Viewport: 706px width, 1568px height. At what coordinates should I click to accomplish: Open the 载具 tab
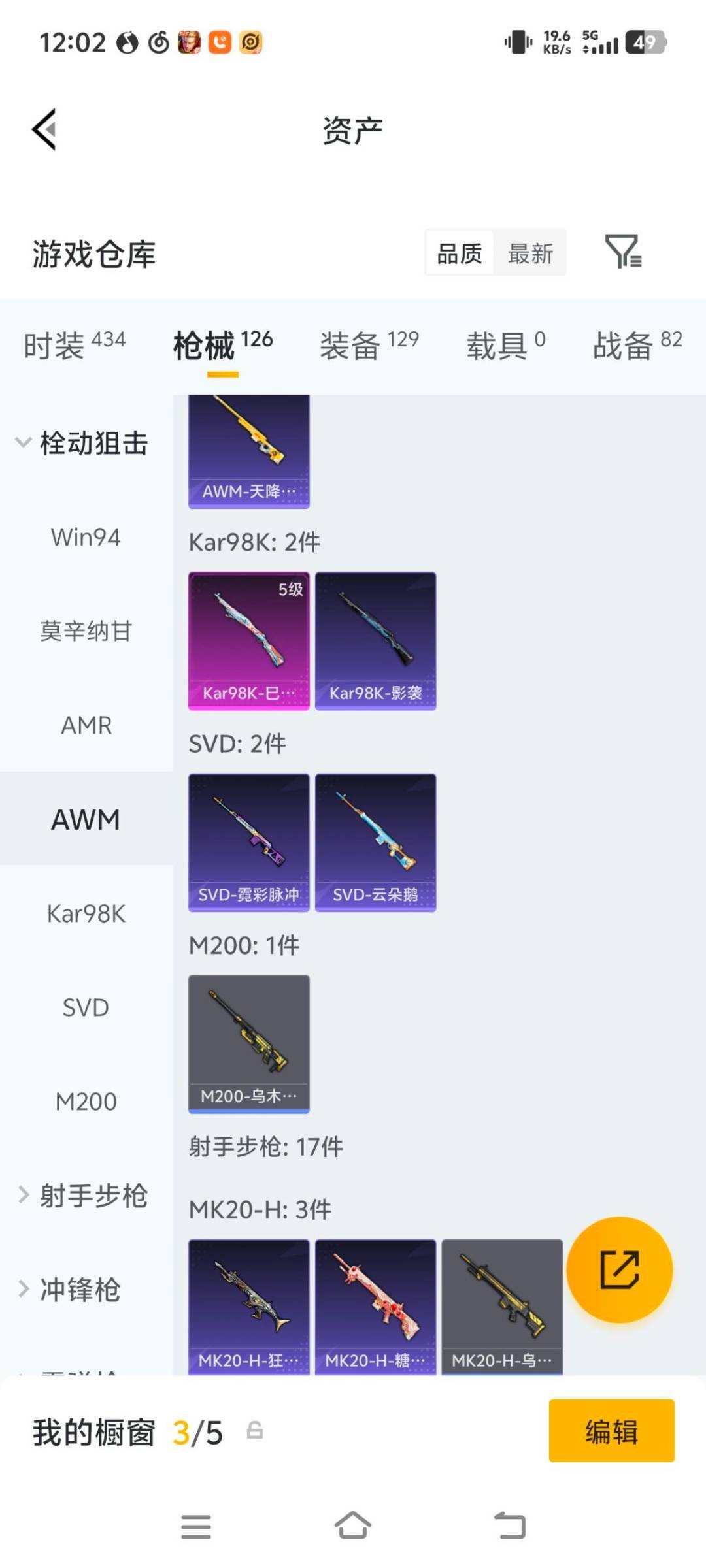(x=505, y=346)
